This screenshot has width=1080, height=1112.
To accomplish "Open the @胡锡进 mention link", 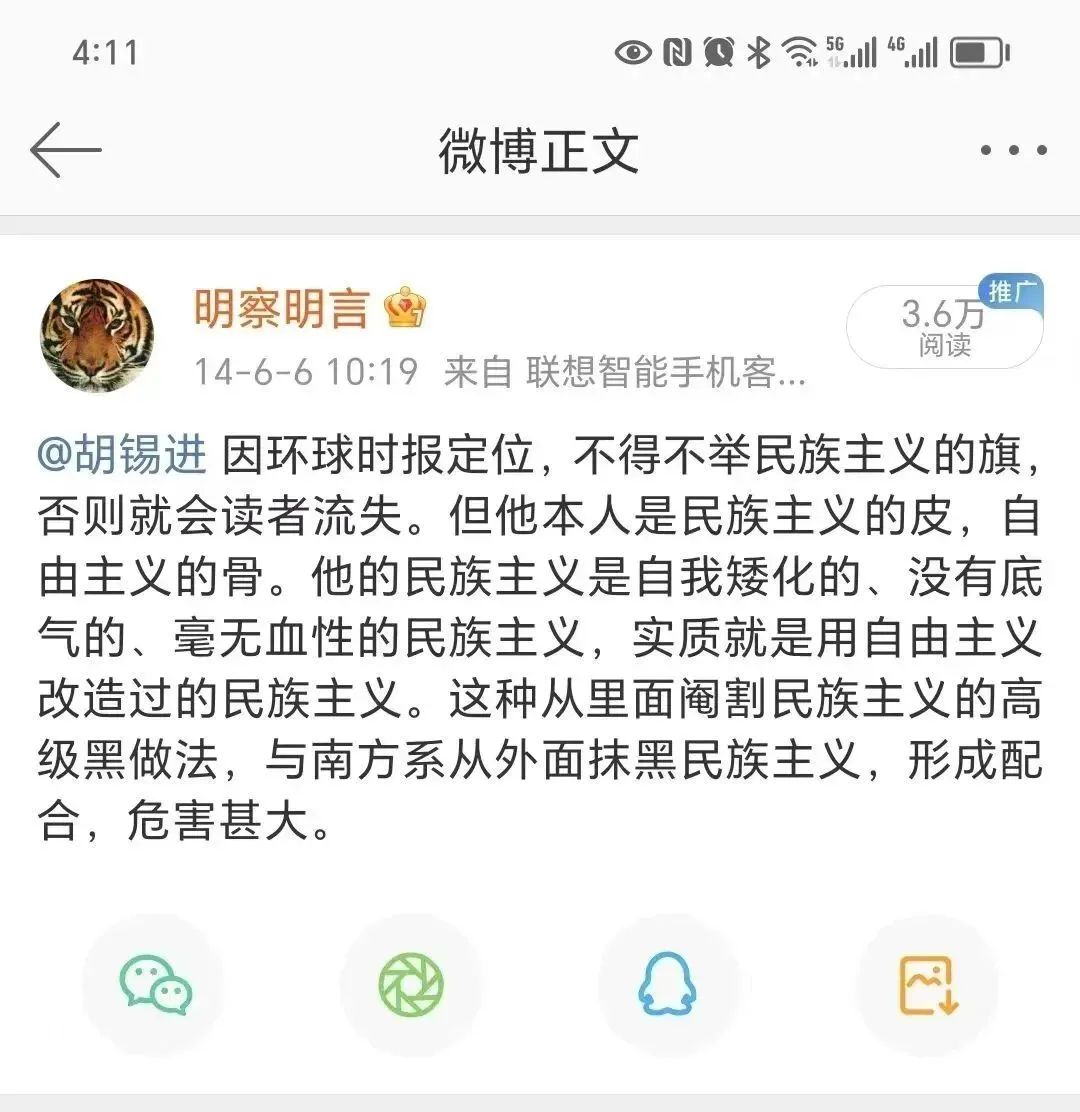I will click(x=122, y=455).
